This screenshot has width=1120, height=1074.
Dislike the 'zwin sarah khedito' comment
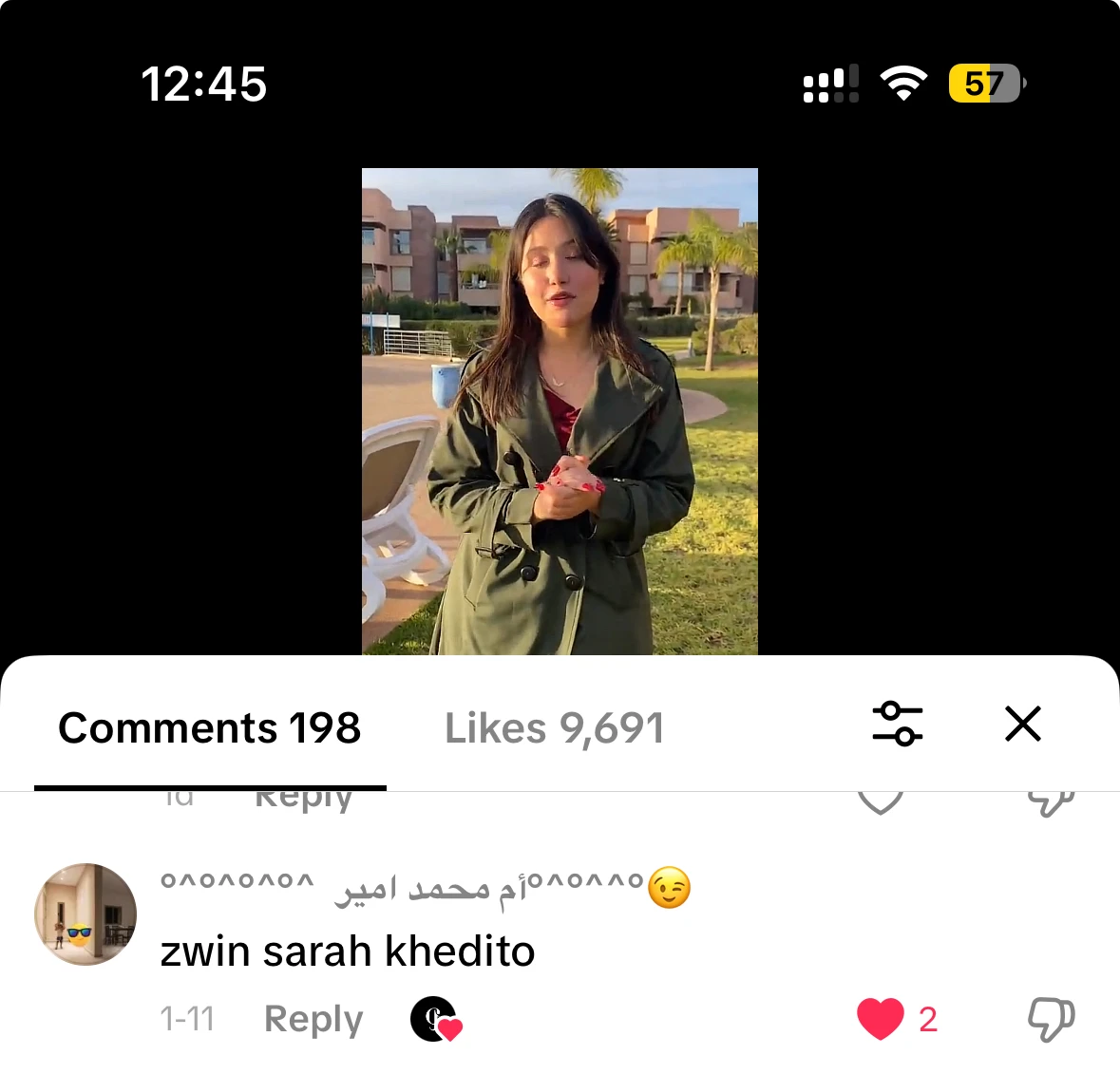pyautogui.click(x=1051, y=1019)
